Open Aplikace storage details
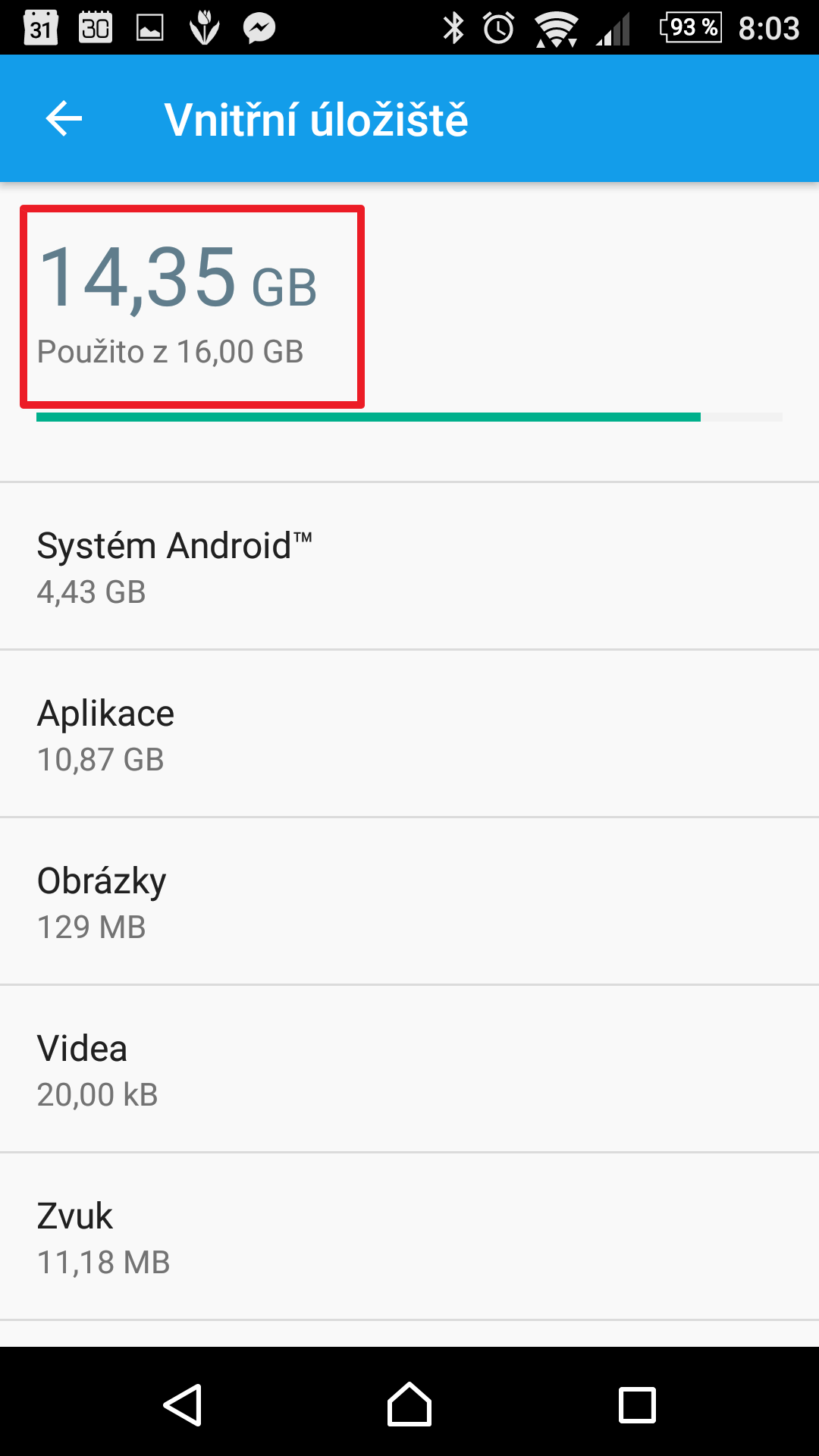Image resolution: width=819 pixels, height=1456 pixels. [x=409, y=733]
